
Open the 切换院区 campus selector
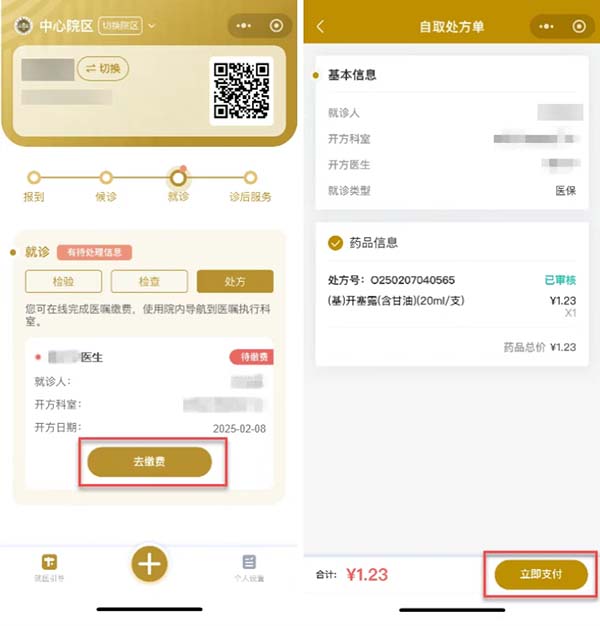(121, 25)
